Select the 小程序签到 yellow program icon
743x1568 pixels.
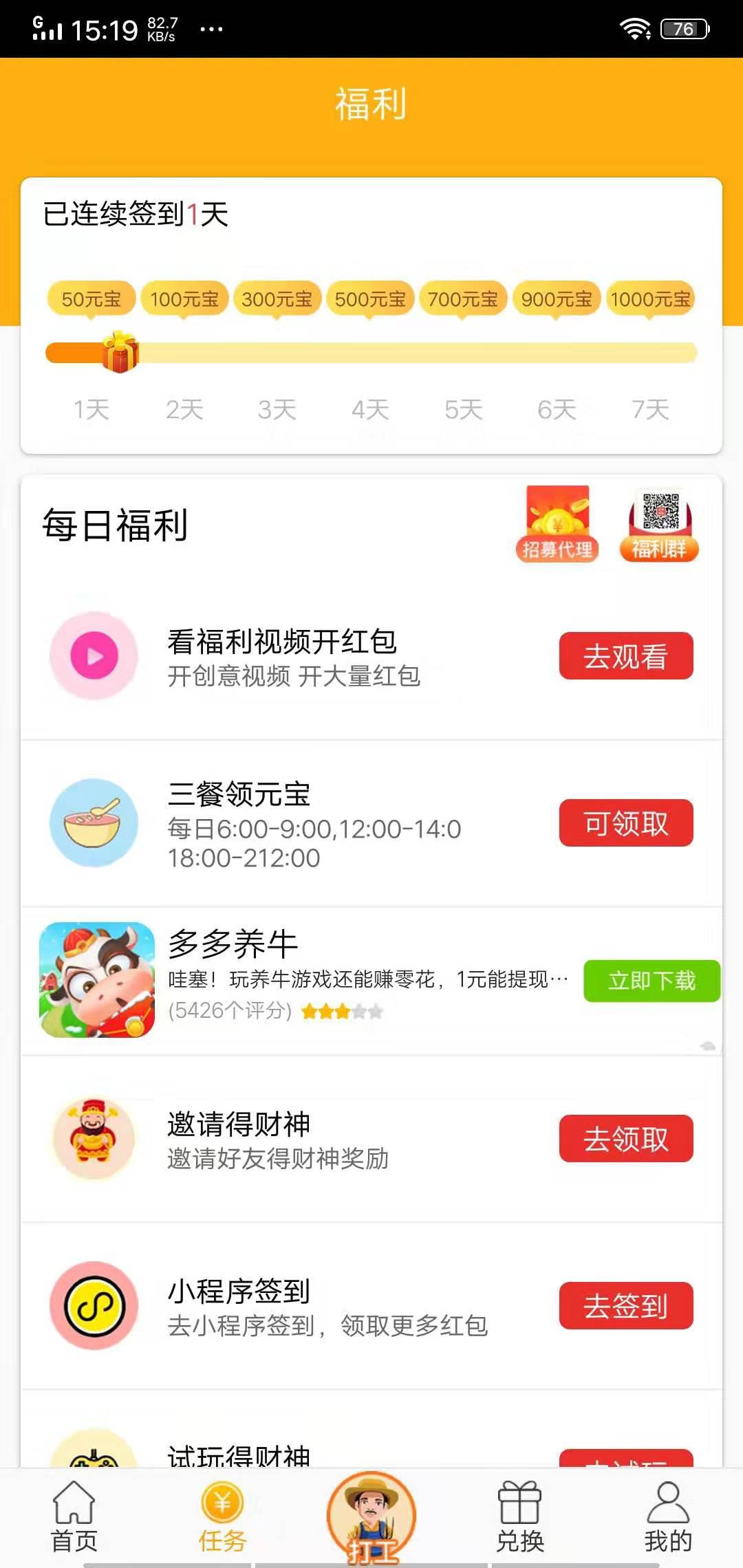coord(94,1305)
